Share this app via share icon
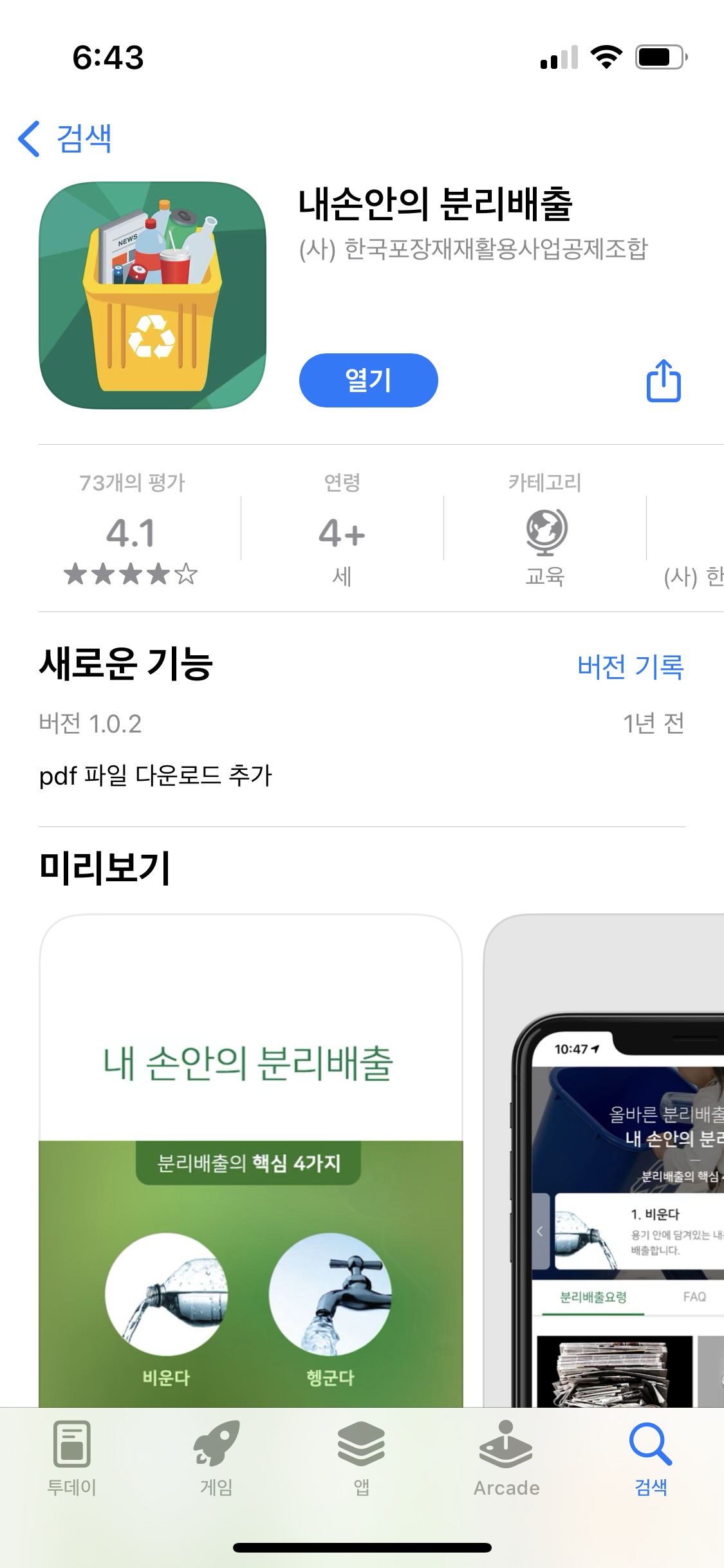 pyautogui.click(x=664, y=380)
